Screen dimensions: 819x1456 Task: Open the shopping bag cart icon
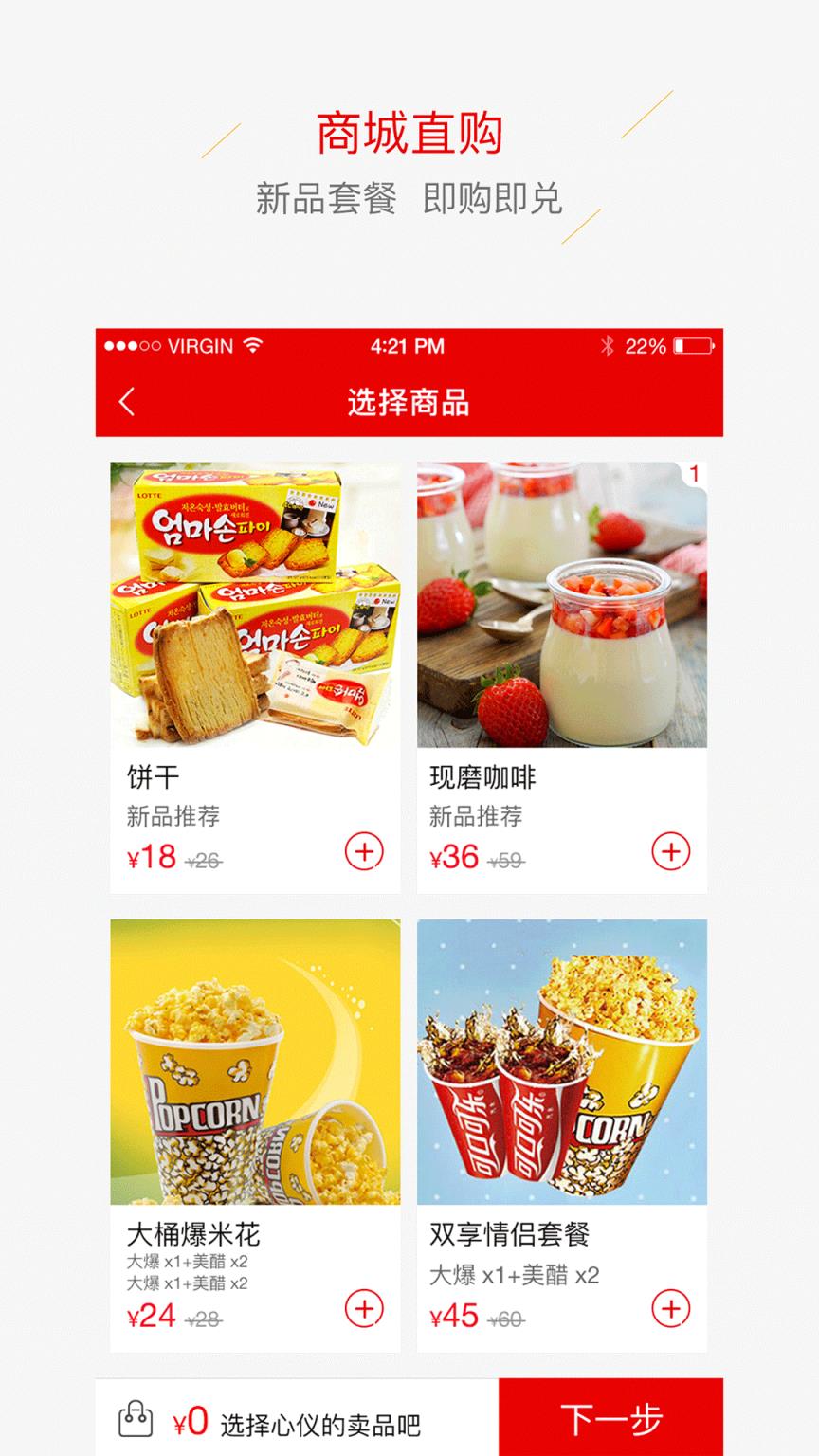137,1419
